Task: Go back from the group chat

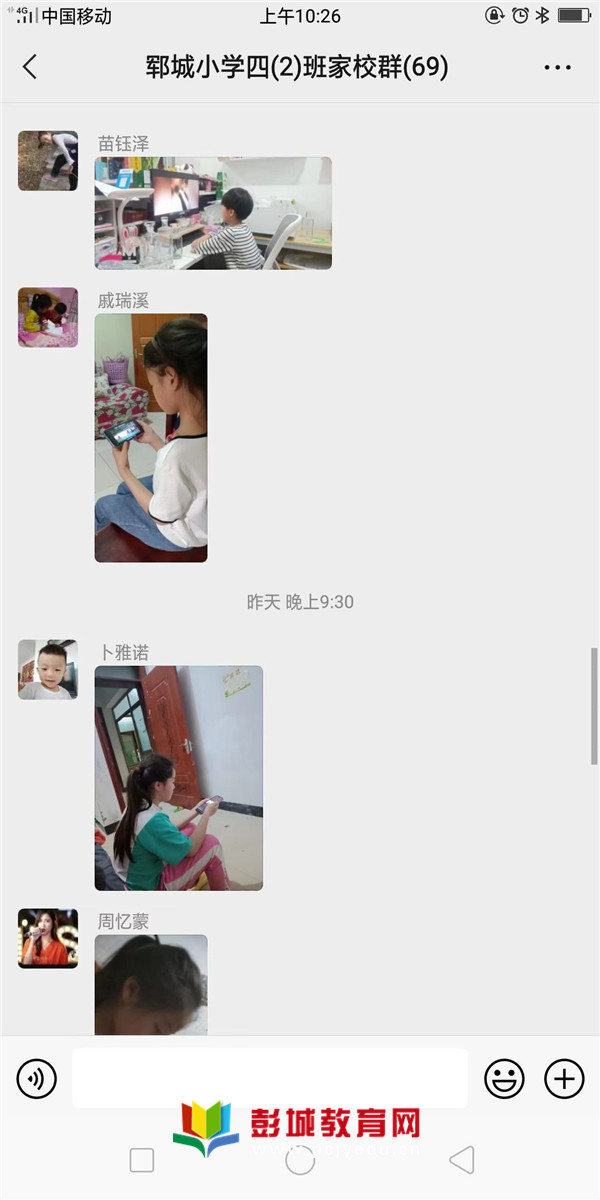Action: [x=30, y=67]
